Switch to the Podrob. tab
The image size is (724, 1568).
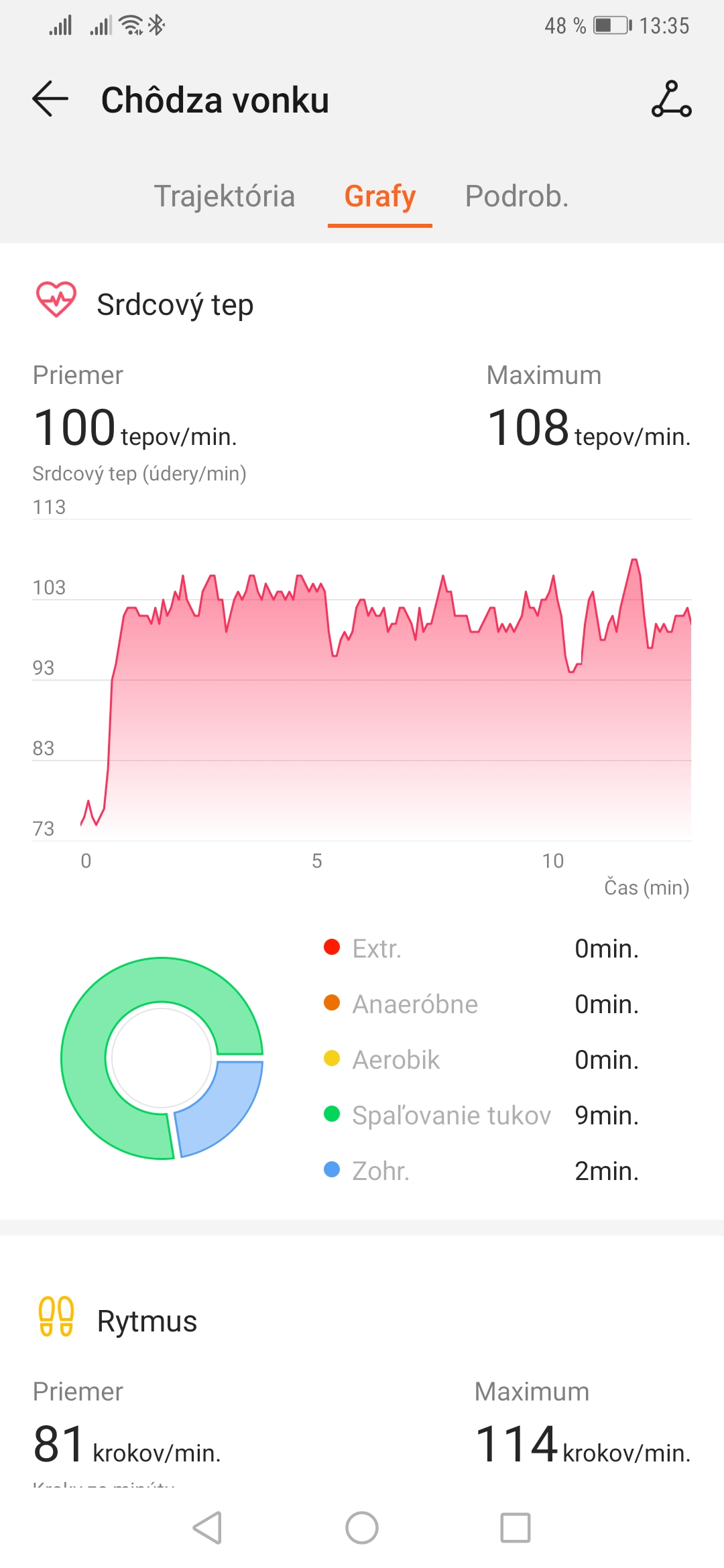tap(516, 196)
